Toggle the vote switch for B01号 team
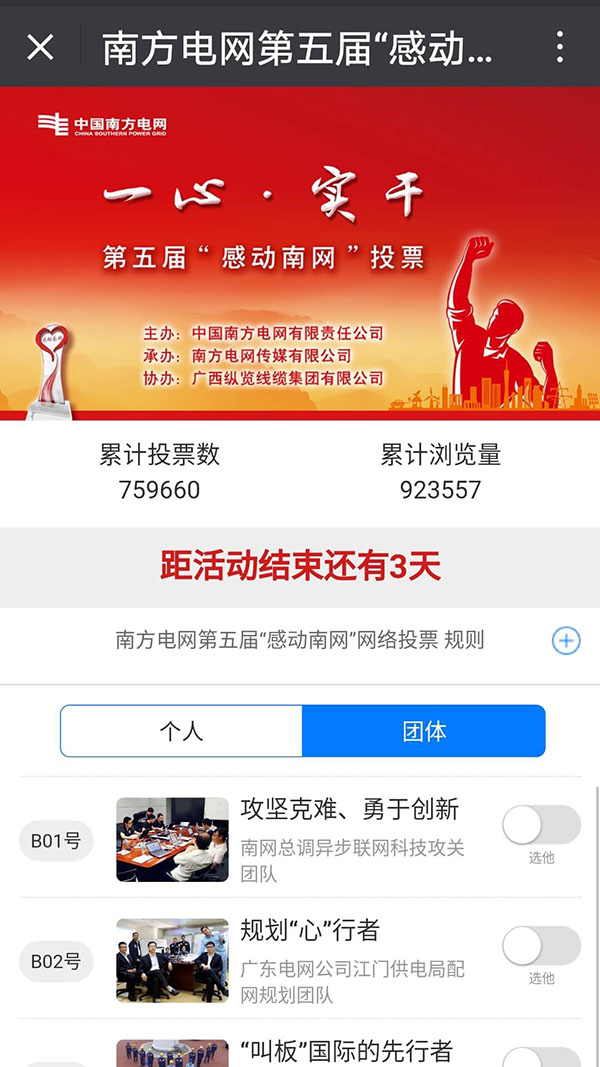The width and height of the screenshot is (600, 1067). tap(541, 825)
